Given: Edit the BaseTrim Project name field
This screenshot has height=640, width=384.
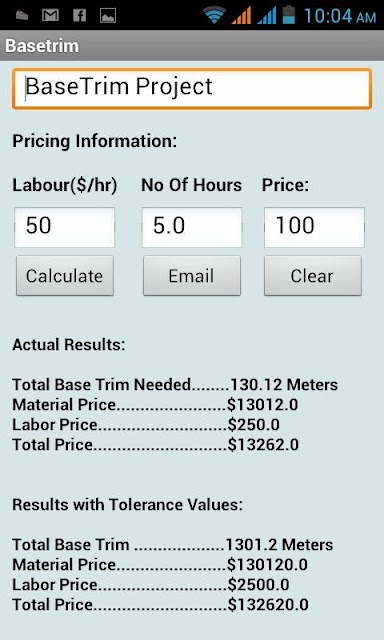Looking at the screenshot, I should tap(192, 89).
